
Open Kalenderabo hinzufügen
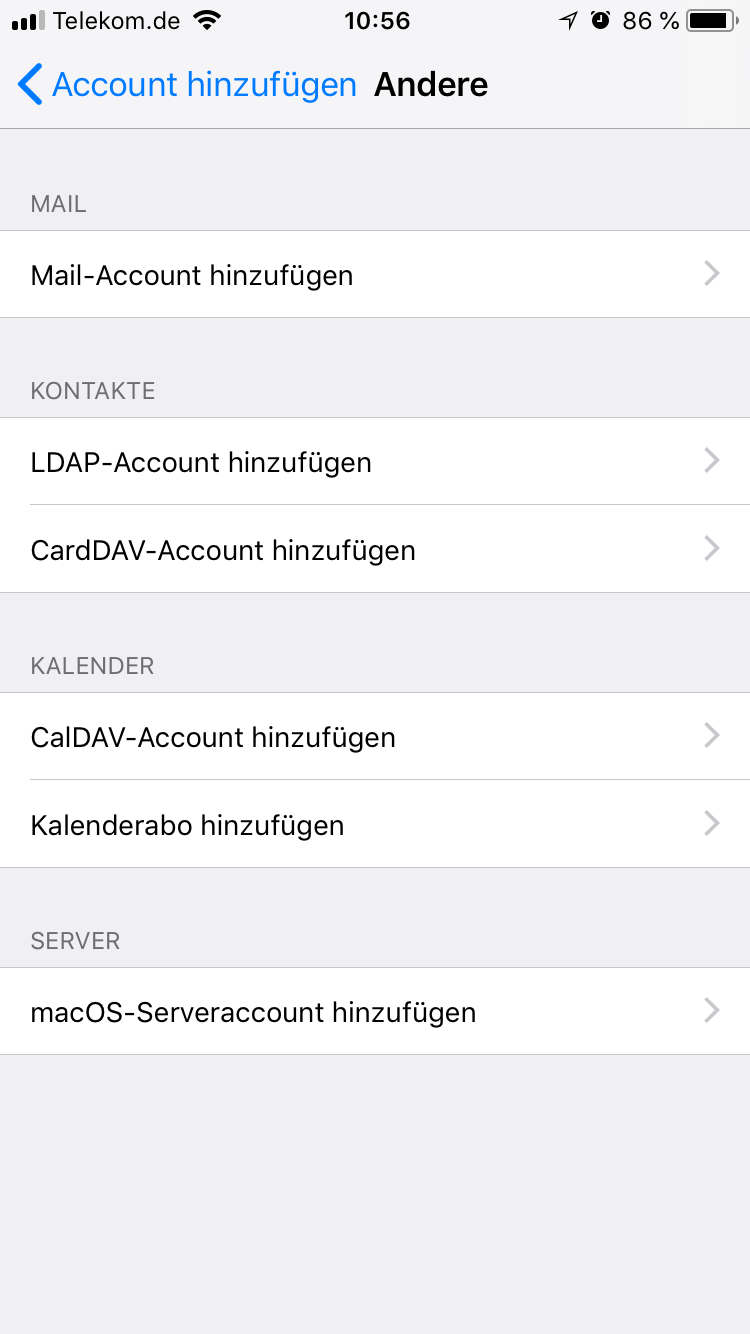[x=375, y=825]
